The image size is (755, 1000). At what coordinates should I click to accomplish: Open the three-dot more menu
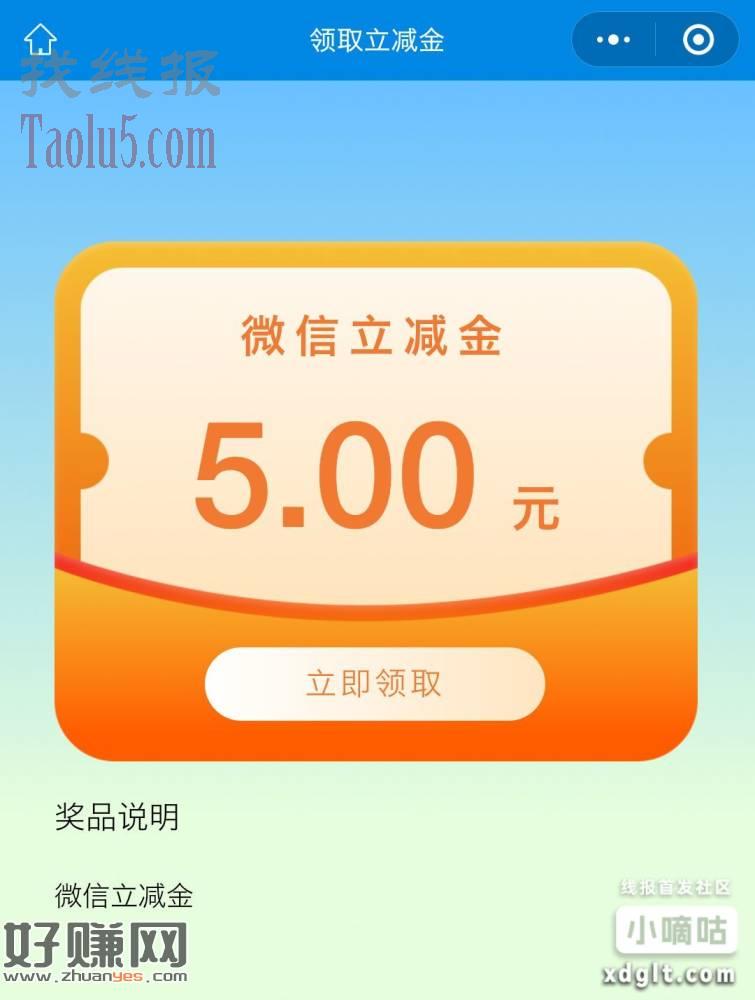coord(613,40)
